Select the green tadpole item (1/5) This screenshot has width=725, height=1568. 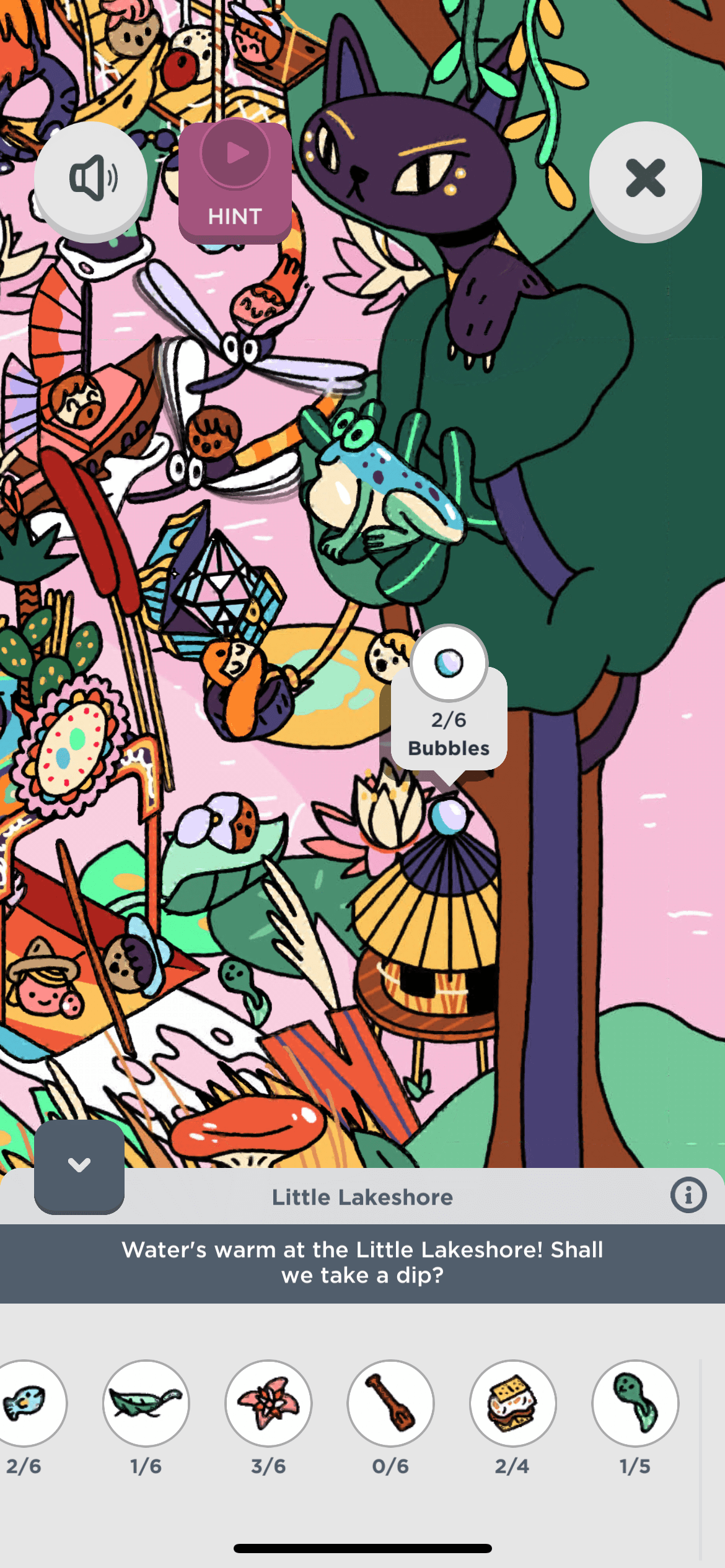coord(635,1402)
